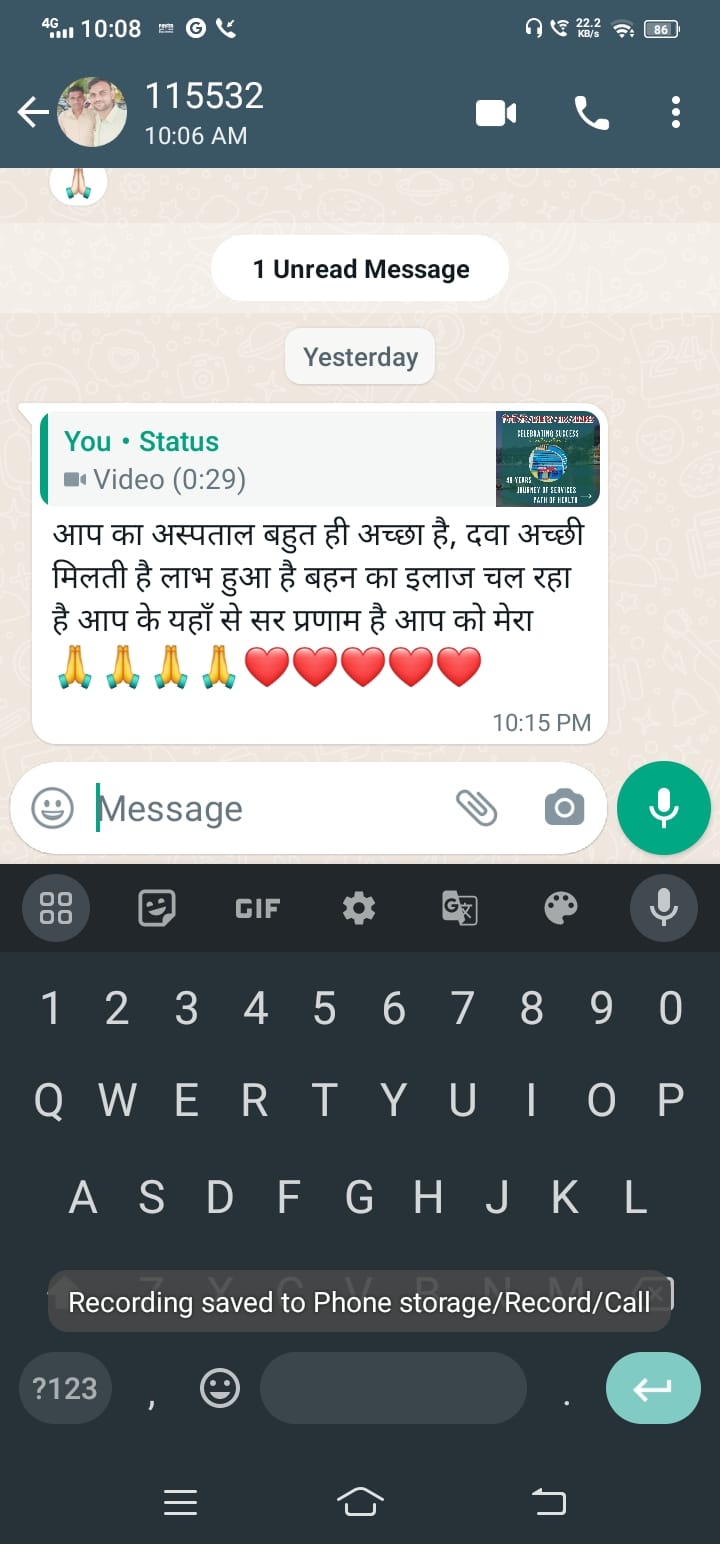Open the keyboard GIF search
The height and width of the screenshot is (1544, 720).
pos(257,908)
